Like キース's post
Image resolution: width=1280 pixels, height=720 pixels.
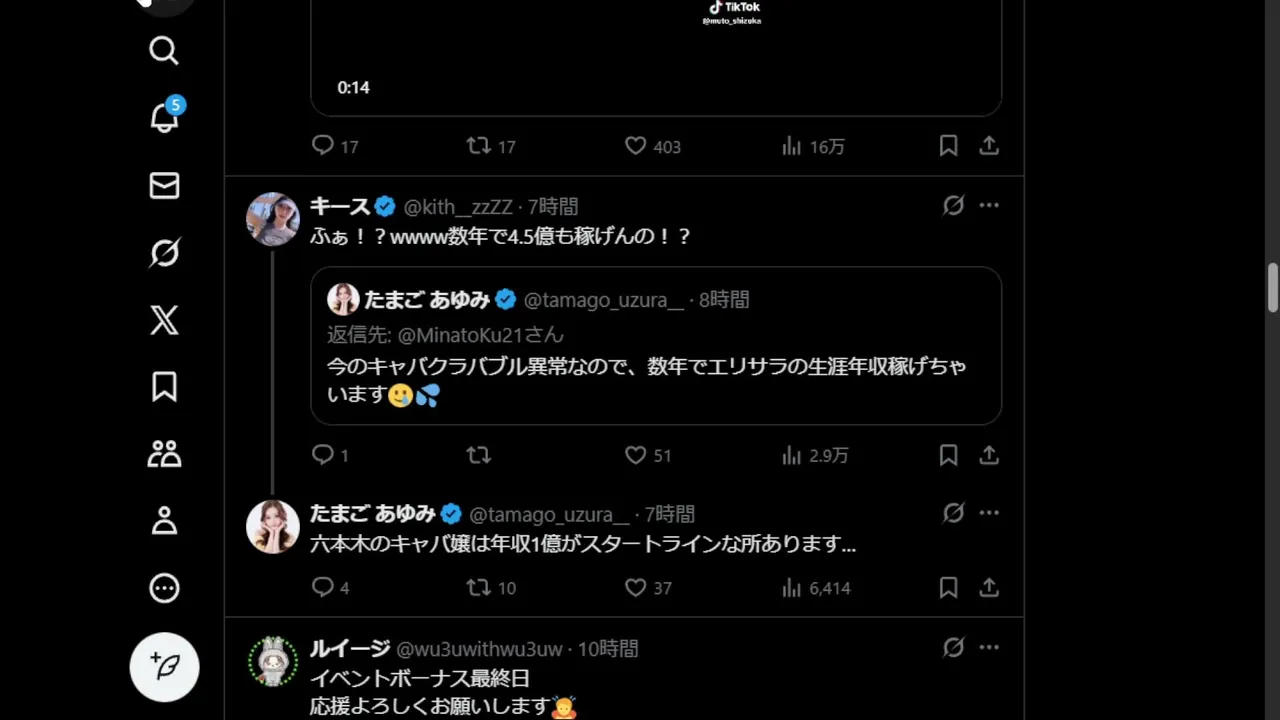point(636,455)
